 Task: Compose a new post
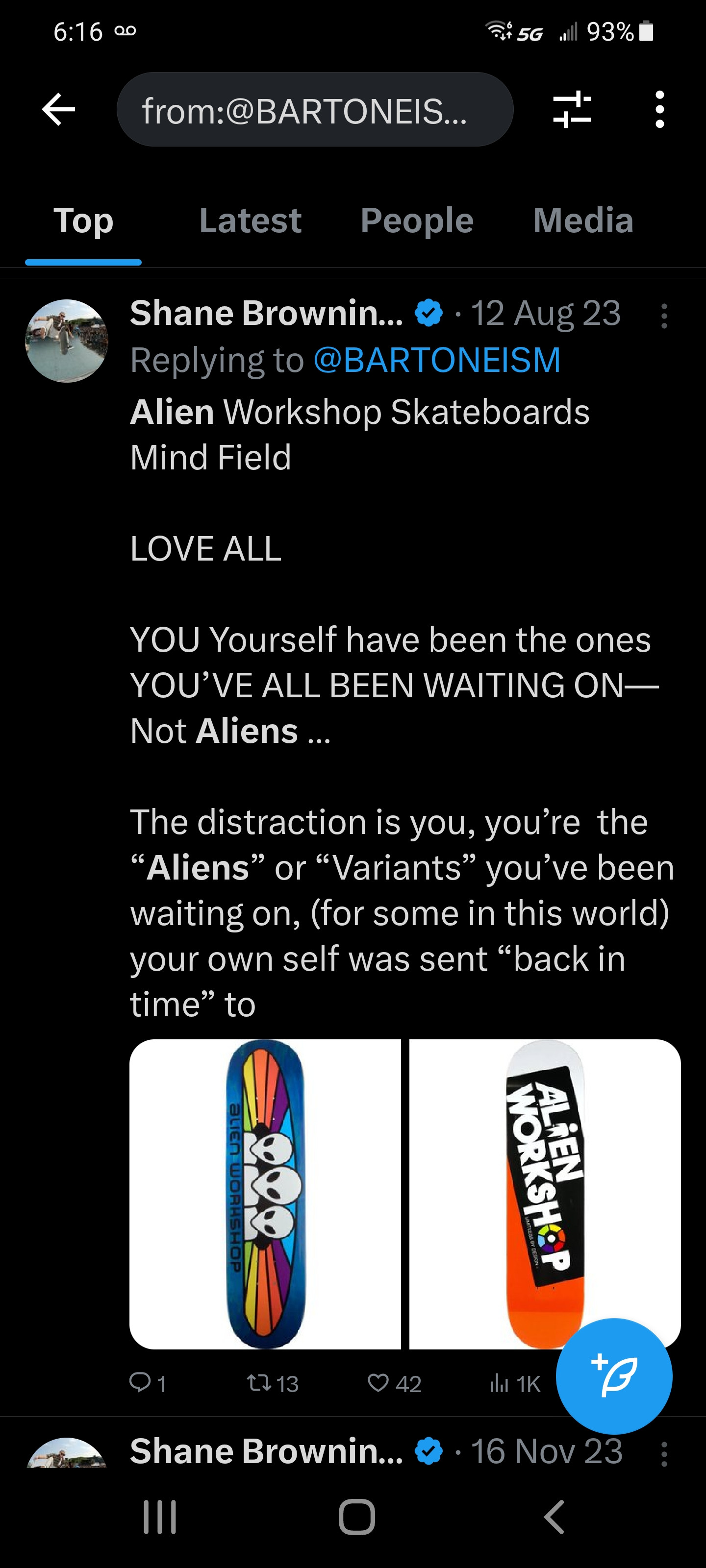(613, 1375)
